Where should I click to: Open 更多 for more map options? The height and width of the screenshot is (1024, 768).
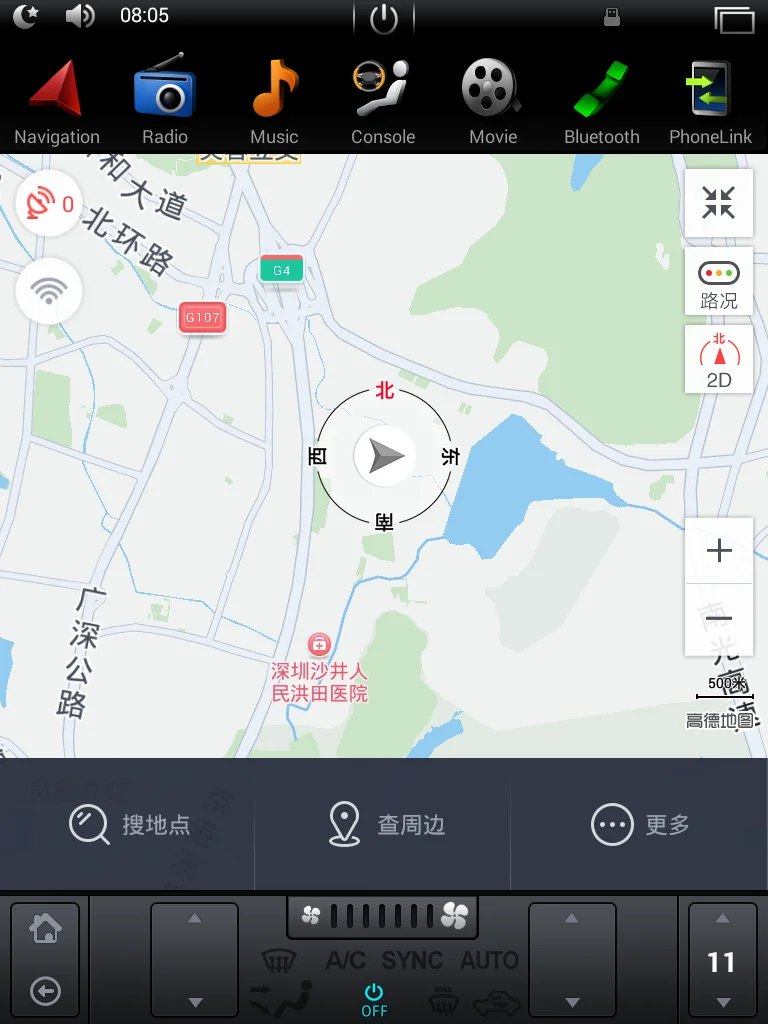pyautogui.click(x=640, y=824)
